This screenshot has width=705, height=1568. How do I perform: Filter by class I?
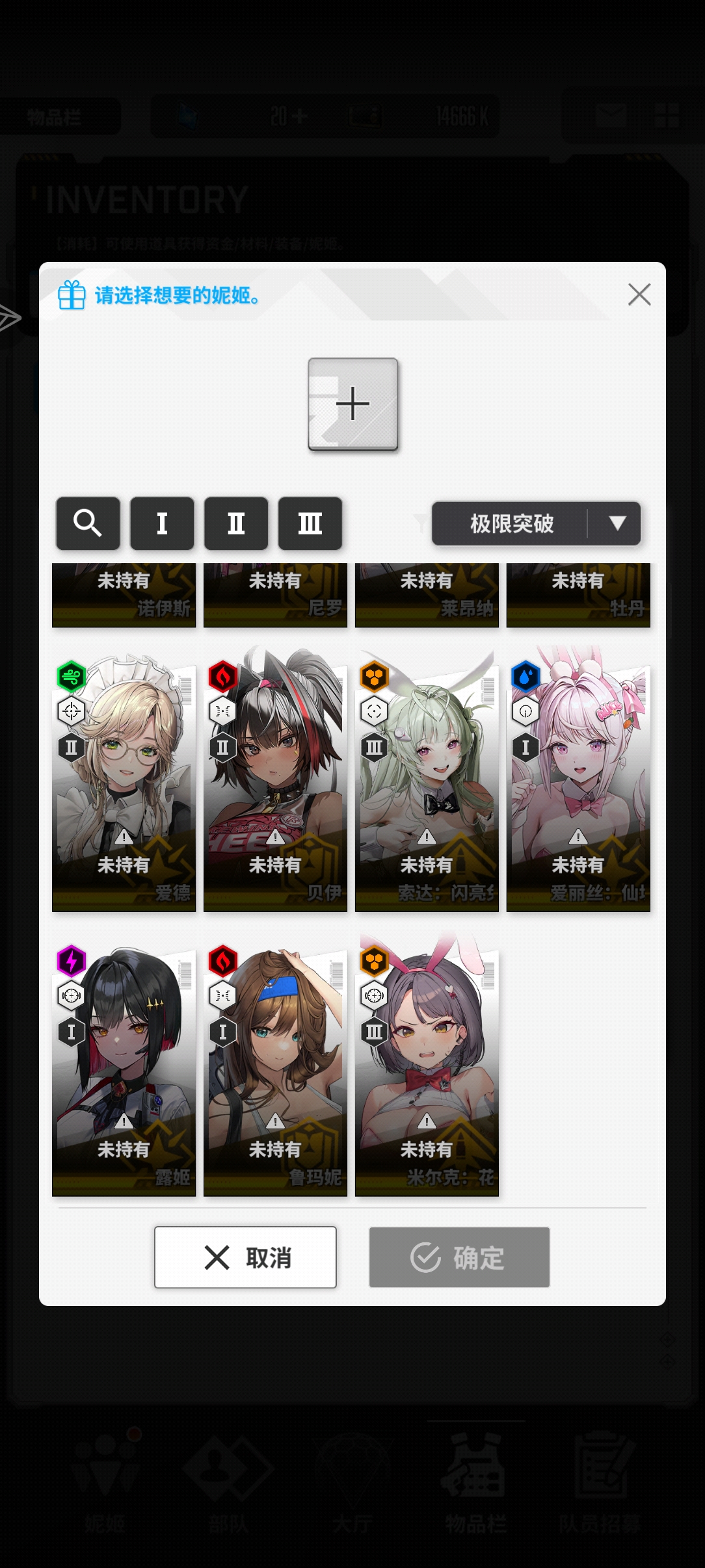click(162, 523)
